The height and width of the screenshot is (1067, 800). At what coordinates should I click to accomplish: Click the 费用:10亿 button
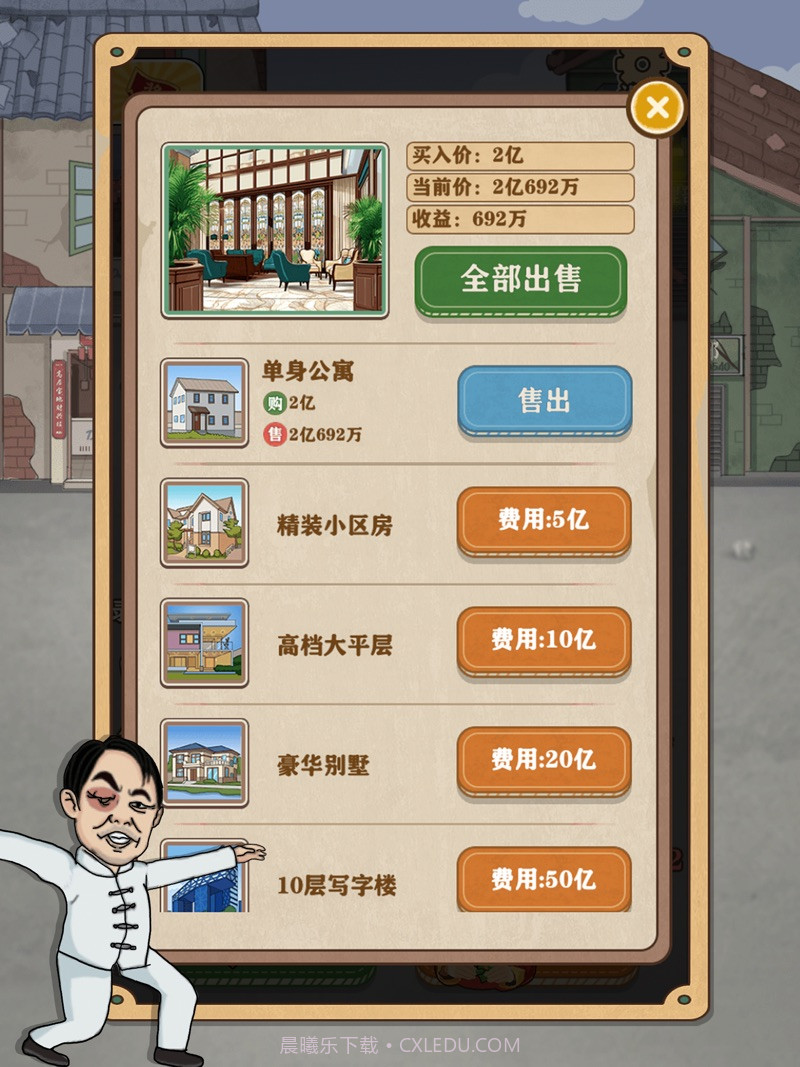(x=544, y=641)
